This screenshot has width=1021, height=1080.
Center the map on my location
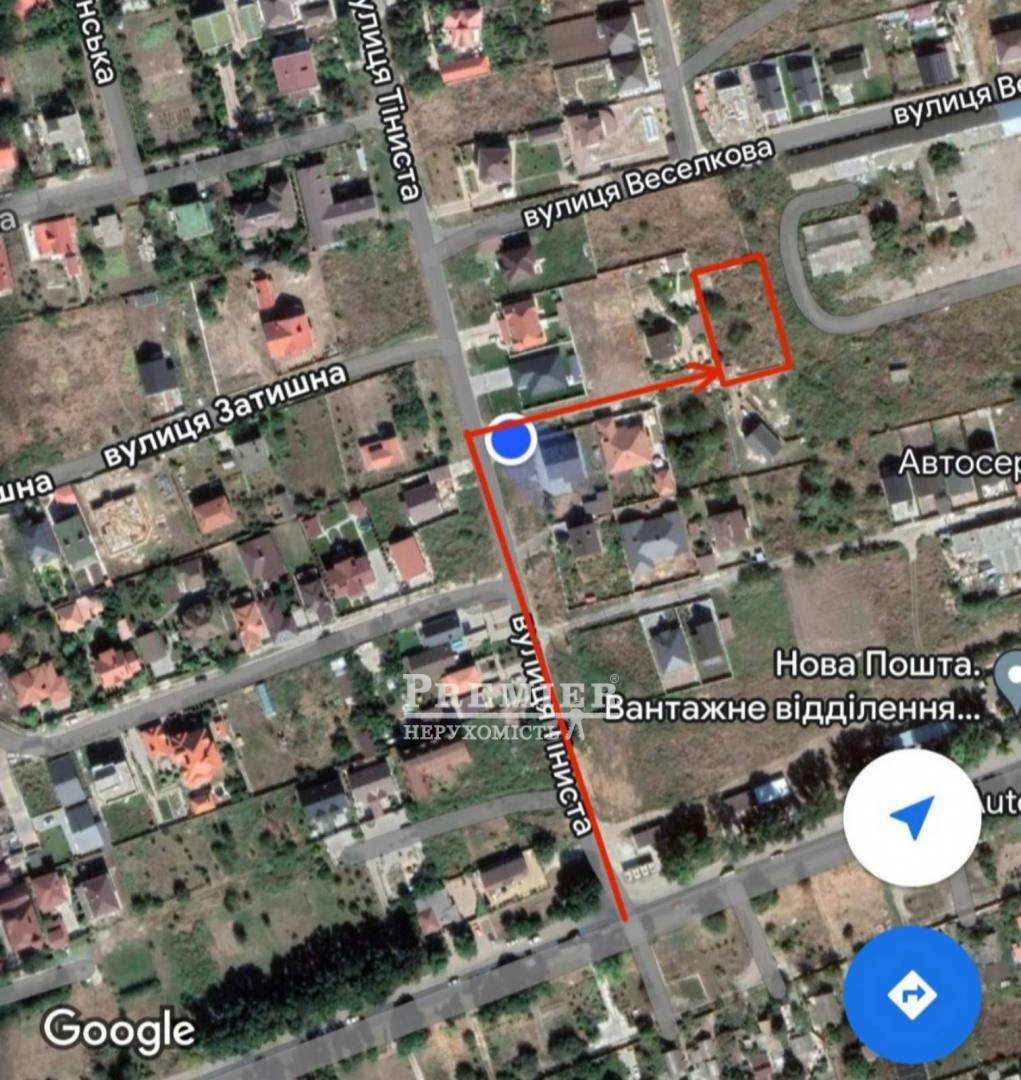pos(911,818)
